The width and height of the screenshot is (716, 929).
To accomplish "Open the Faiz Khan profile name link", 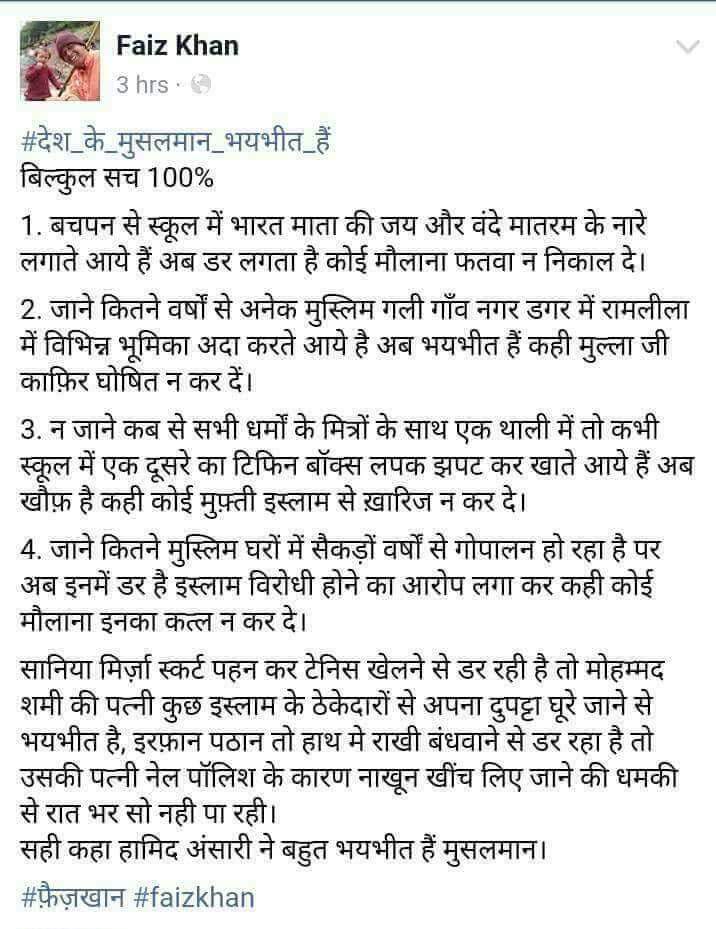I will tap(177, 45).
